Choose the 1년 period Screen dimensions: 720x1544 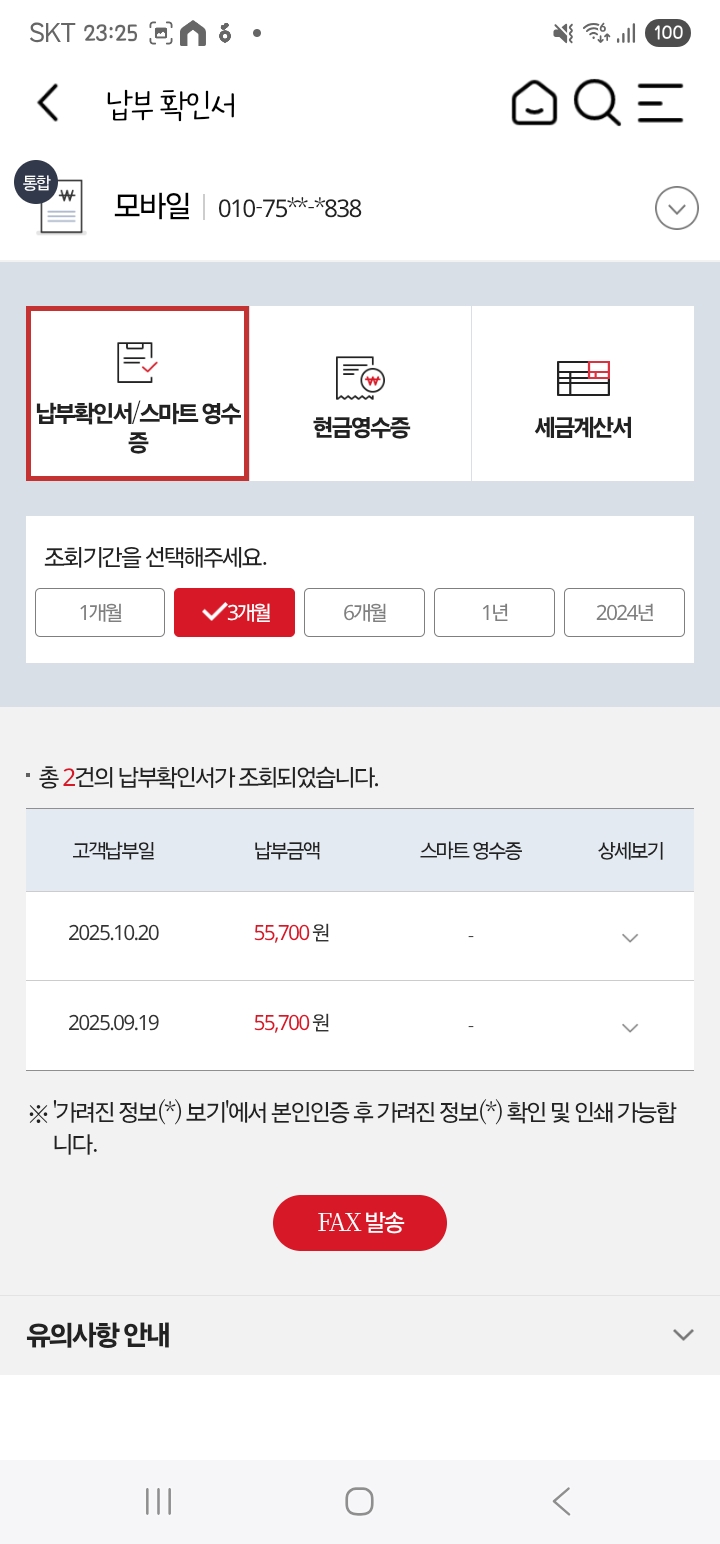point(494,613)
